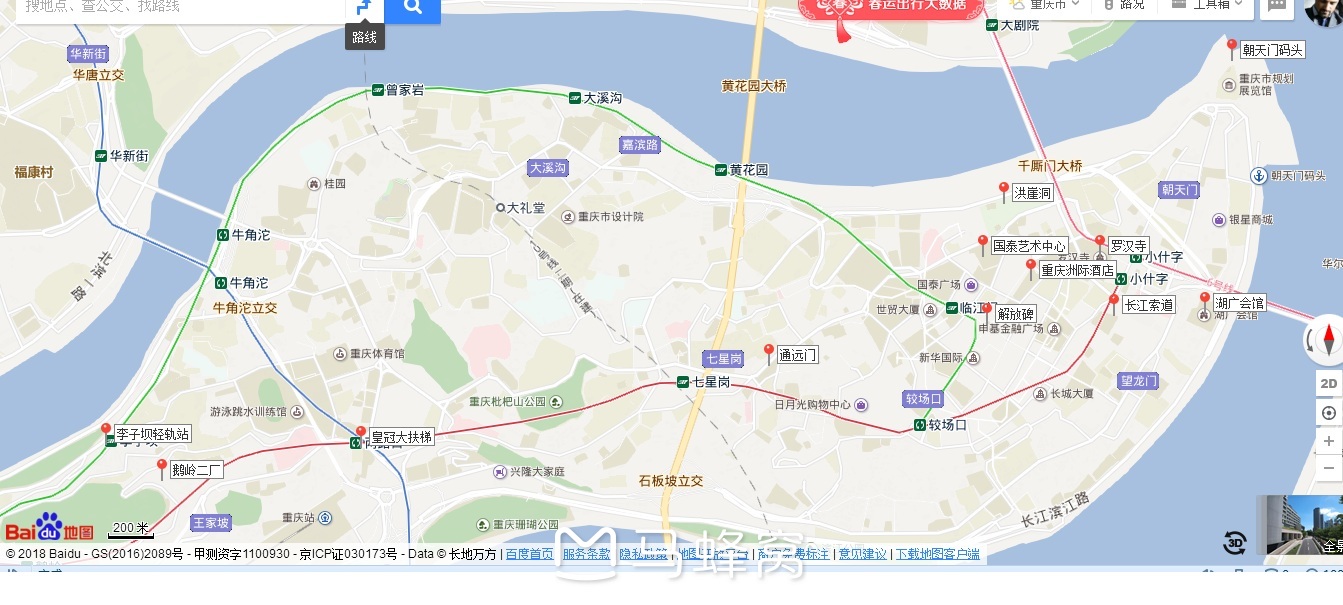Open the 百度首页 footer link
The height and width of the screenshot is (605, 1343).
[x=529, y=554]
